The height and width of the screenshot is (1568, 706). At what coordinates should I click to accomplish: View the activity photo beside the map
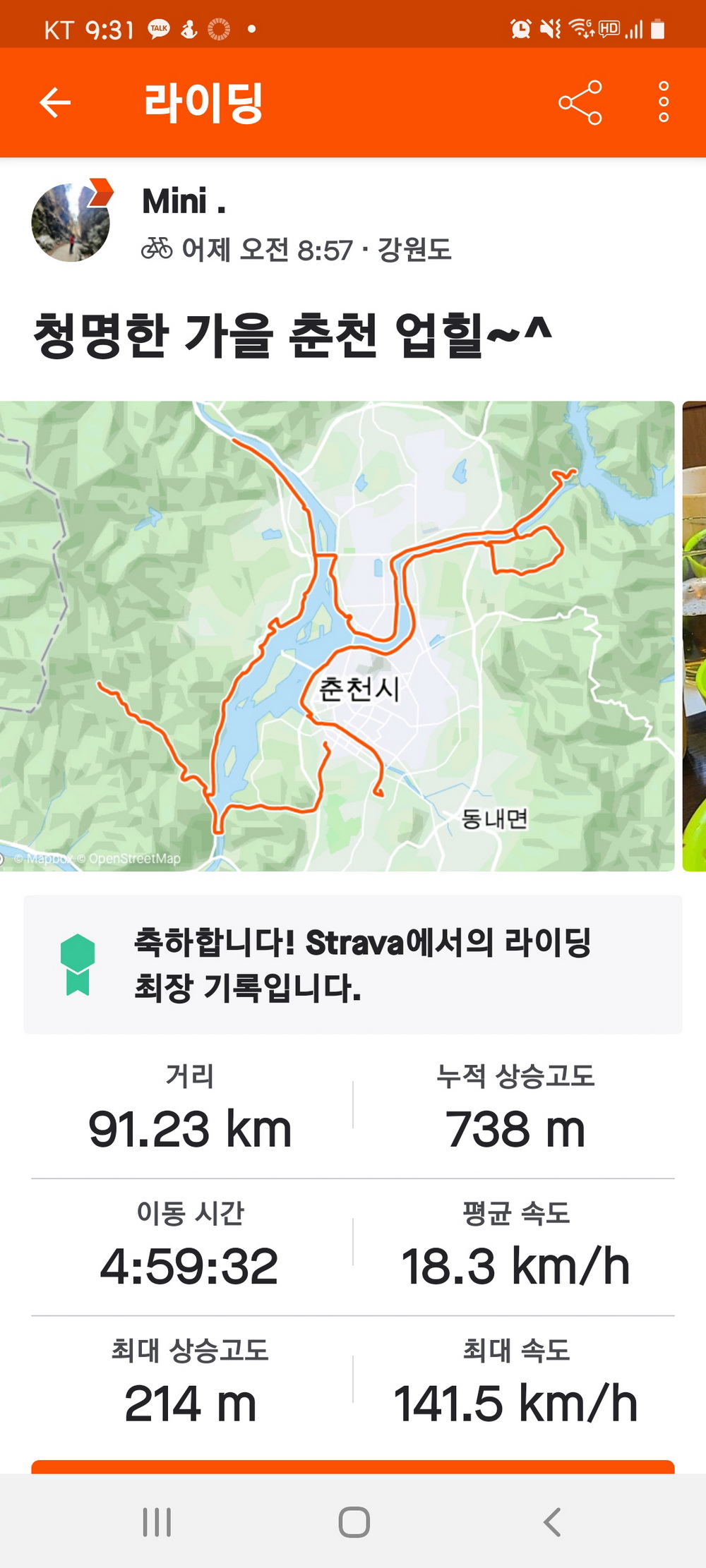pos(695,635)
